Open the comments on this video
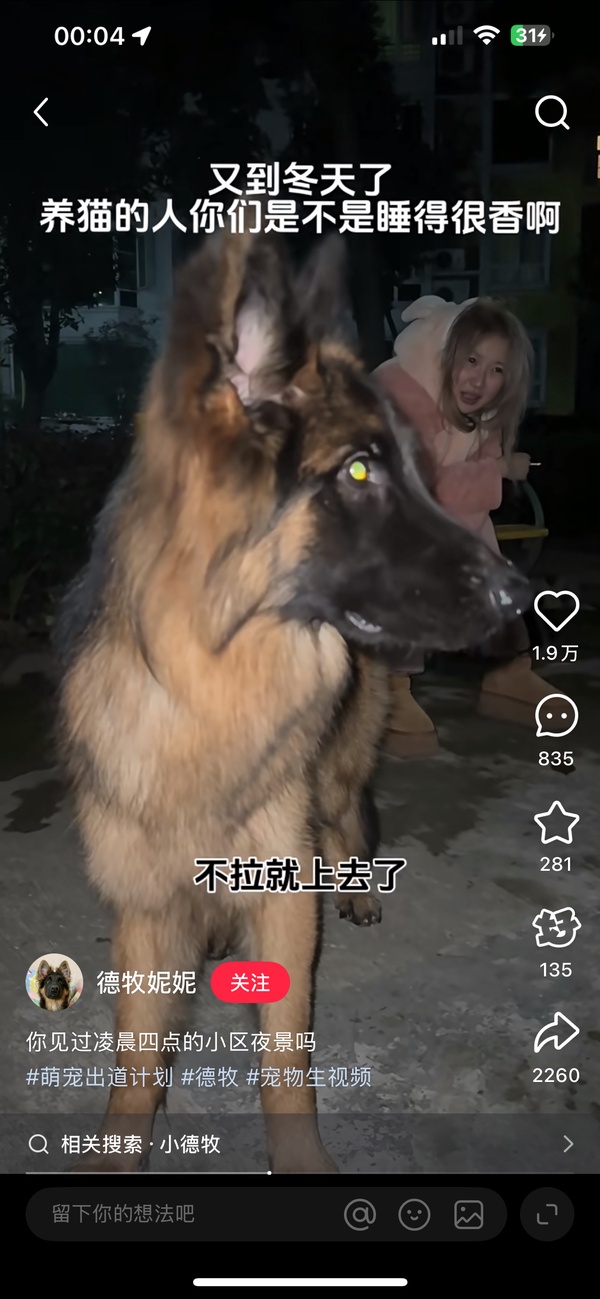The width and height of the screenshot is (600, 1299). point(556,716)
